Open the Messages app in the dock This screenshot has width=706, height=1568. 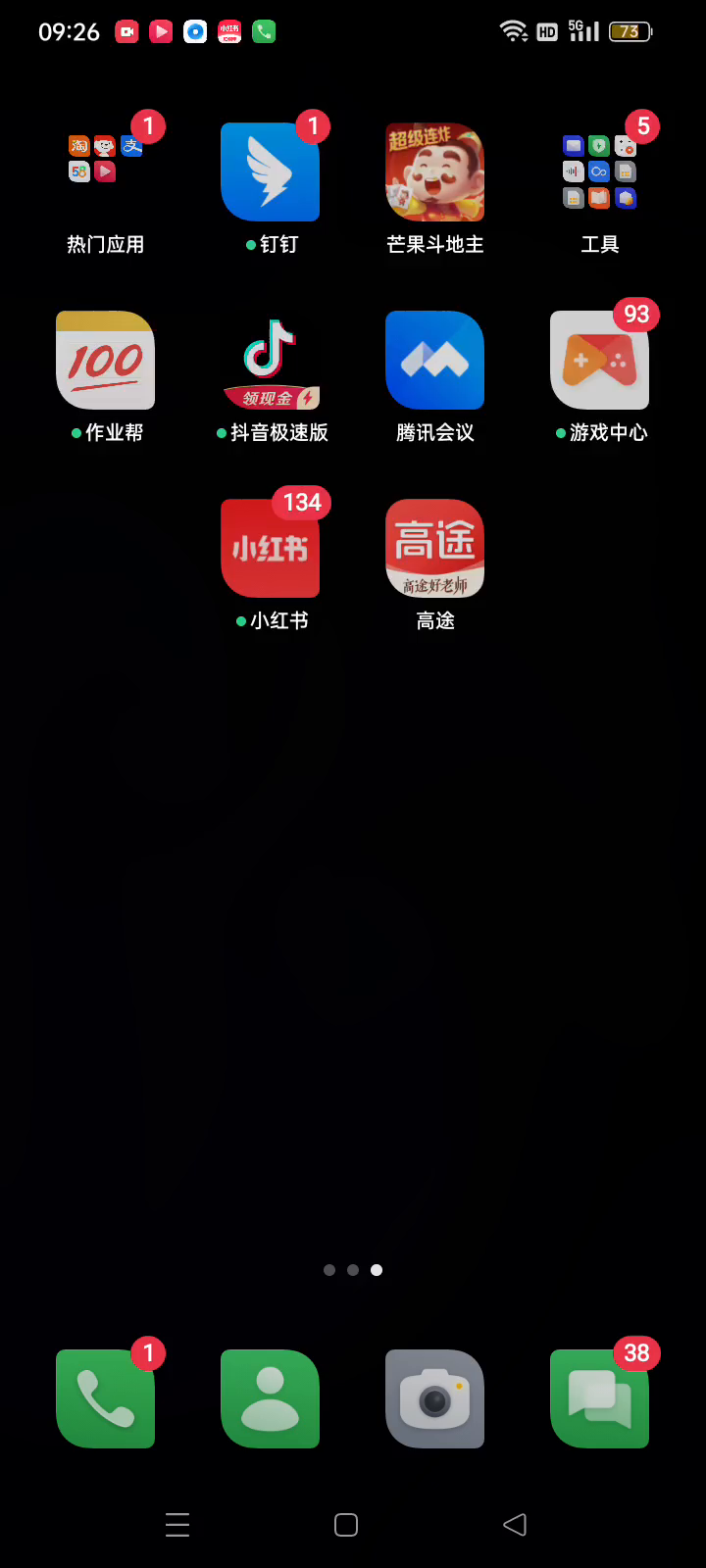(600, 1398)
